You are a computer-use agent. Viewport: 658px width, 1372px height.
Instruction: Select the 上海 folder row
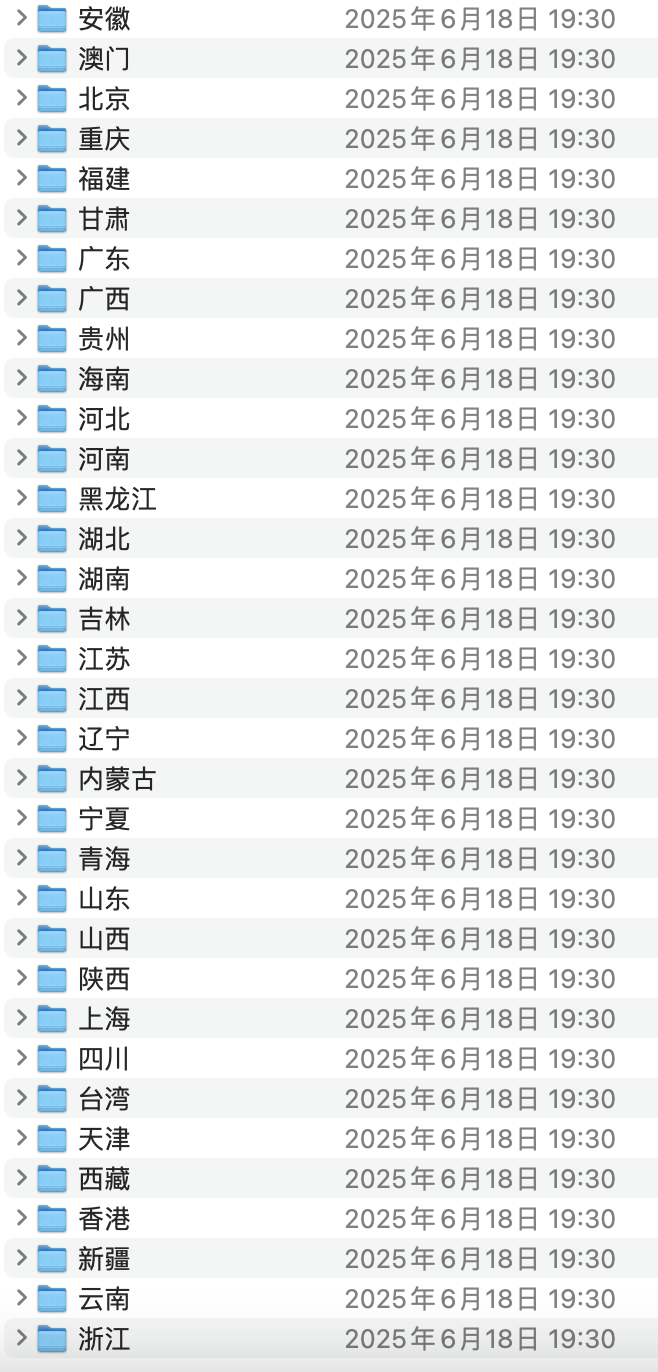point(104,1019)
